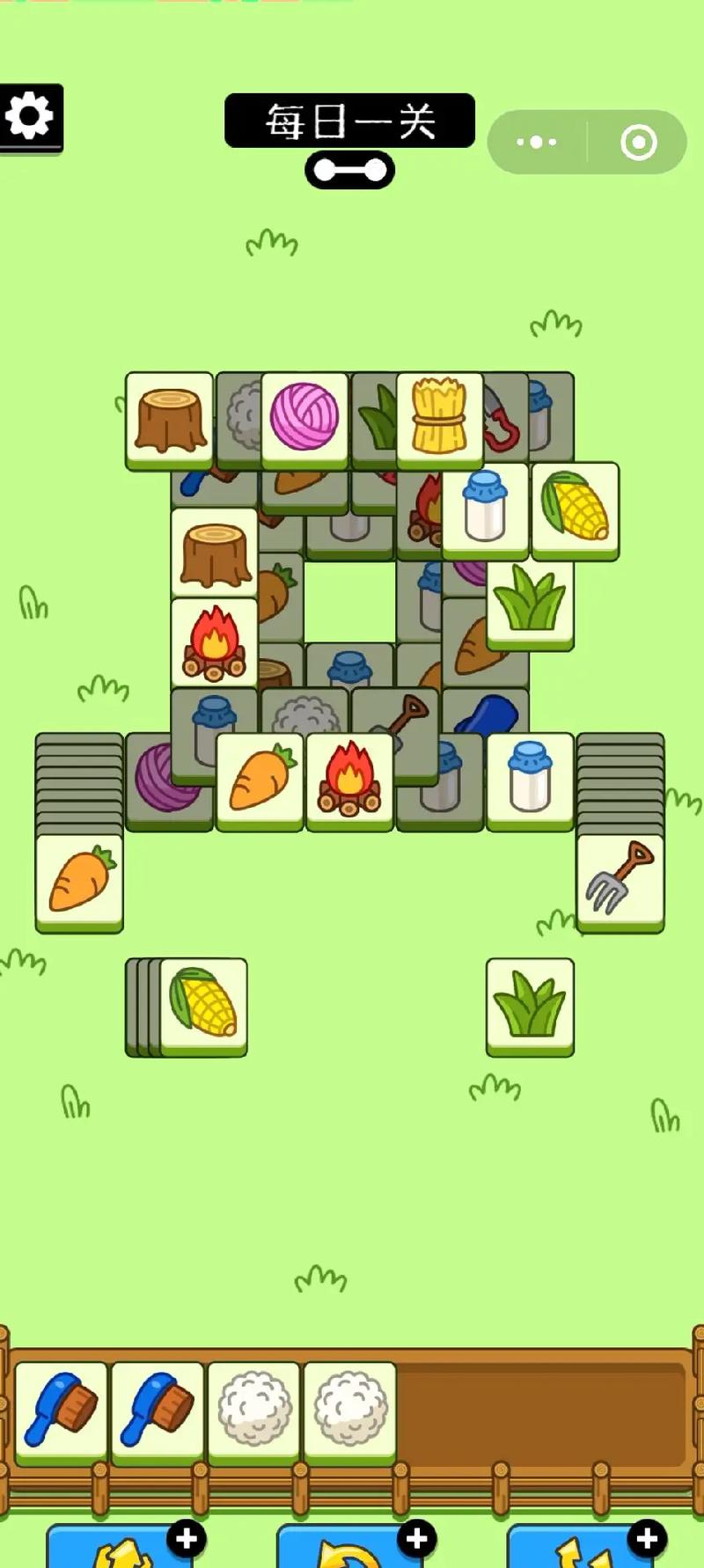The height and width of the screenshot is (1568, 704).
Task: Close the mini program with the circle button
Action: (x=638, y=142)
